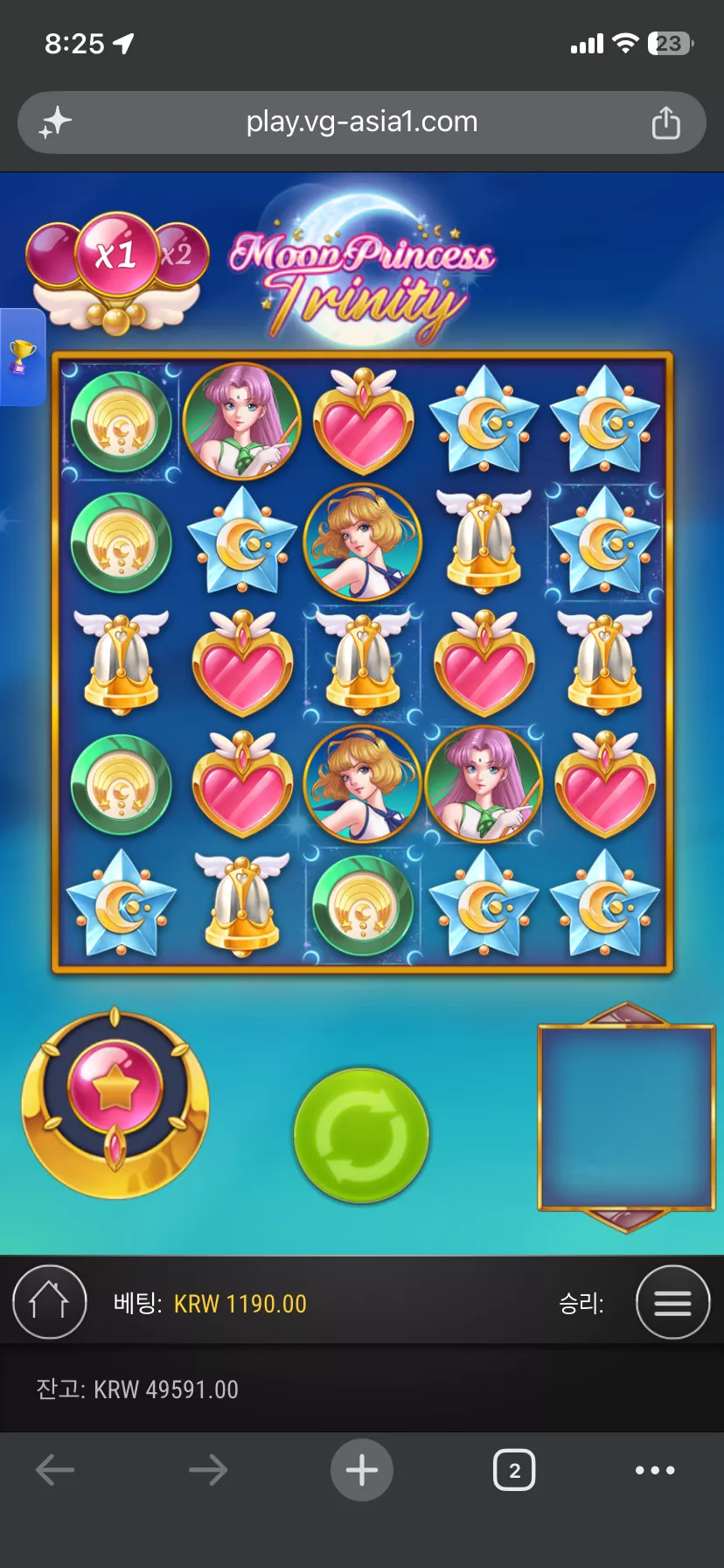Screen dimensions: 724x1568
Task: Open the sparkle assistant icon in address bar
Action: pyautogui.click(x=55, y=122)
